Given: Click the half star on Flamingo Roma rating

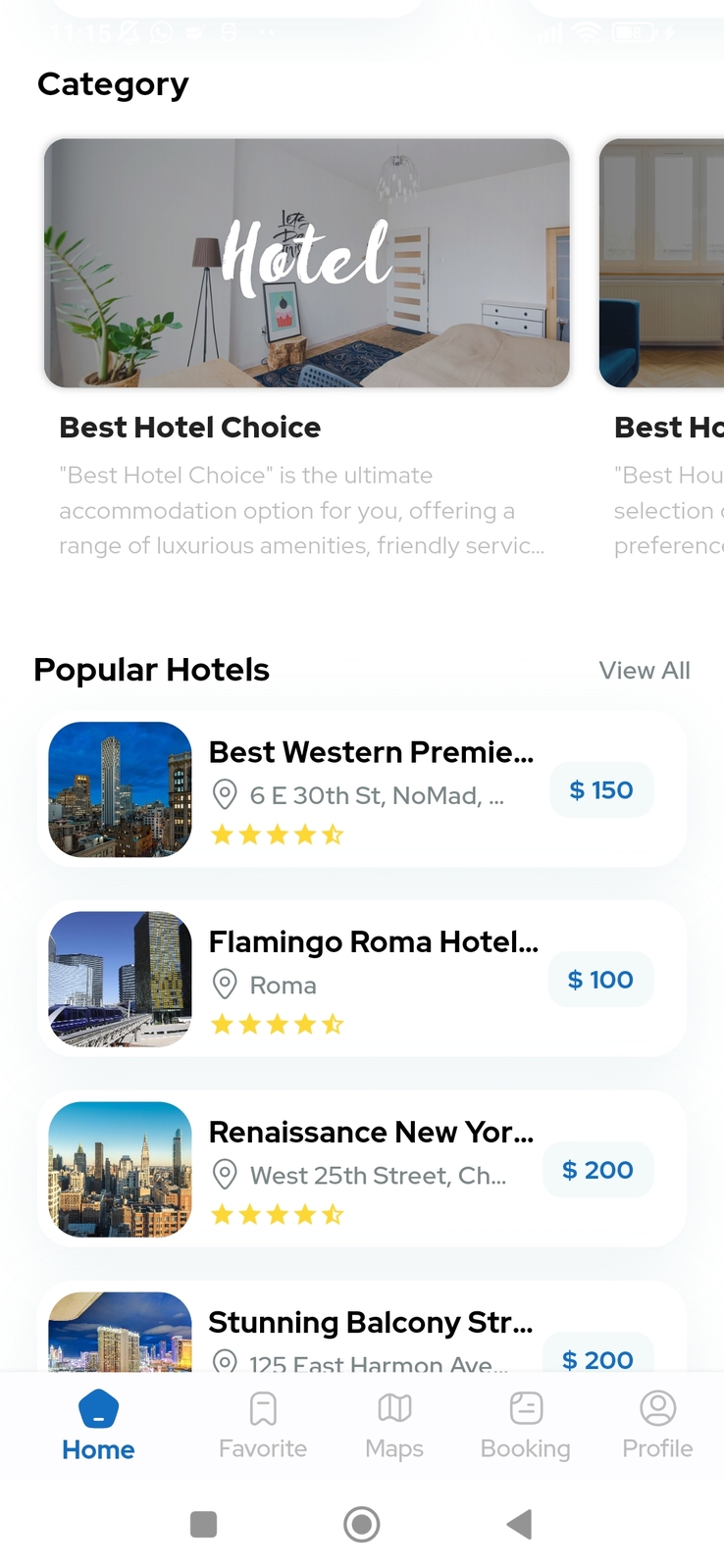Looking at the screenshot, I should point(334,1024).
